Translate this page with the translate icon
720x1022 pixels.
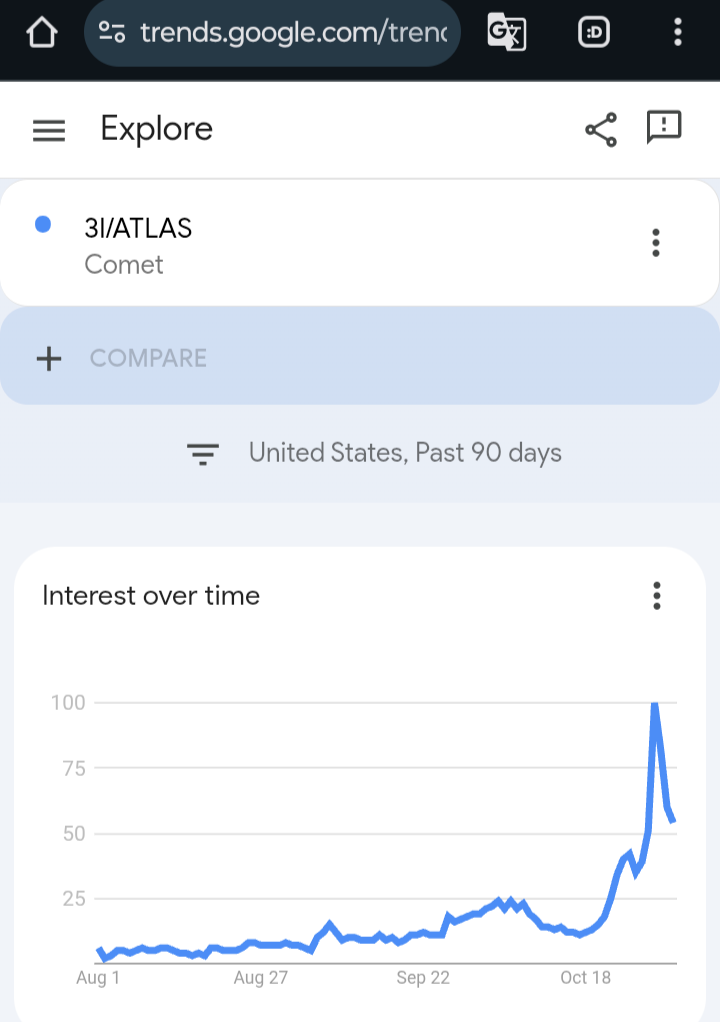pos(507,32)
